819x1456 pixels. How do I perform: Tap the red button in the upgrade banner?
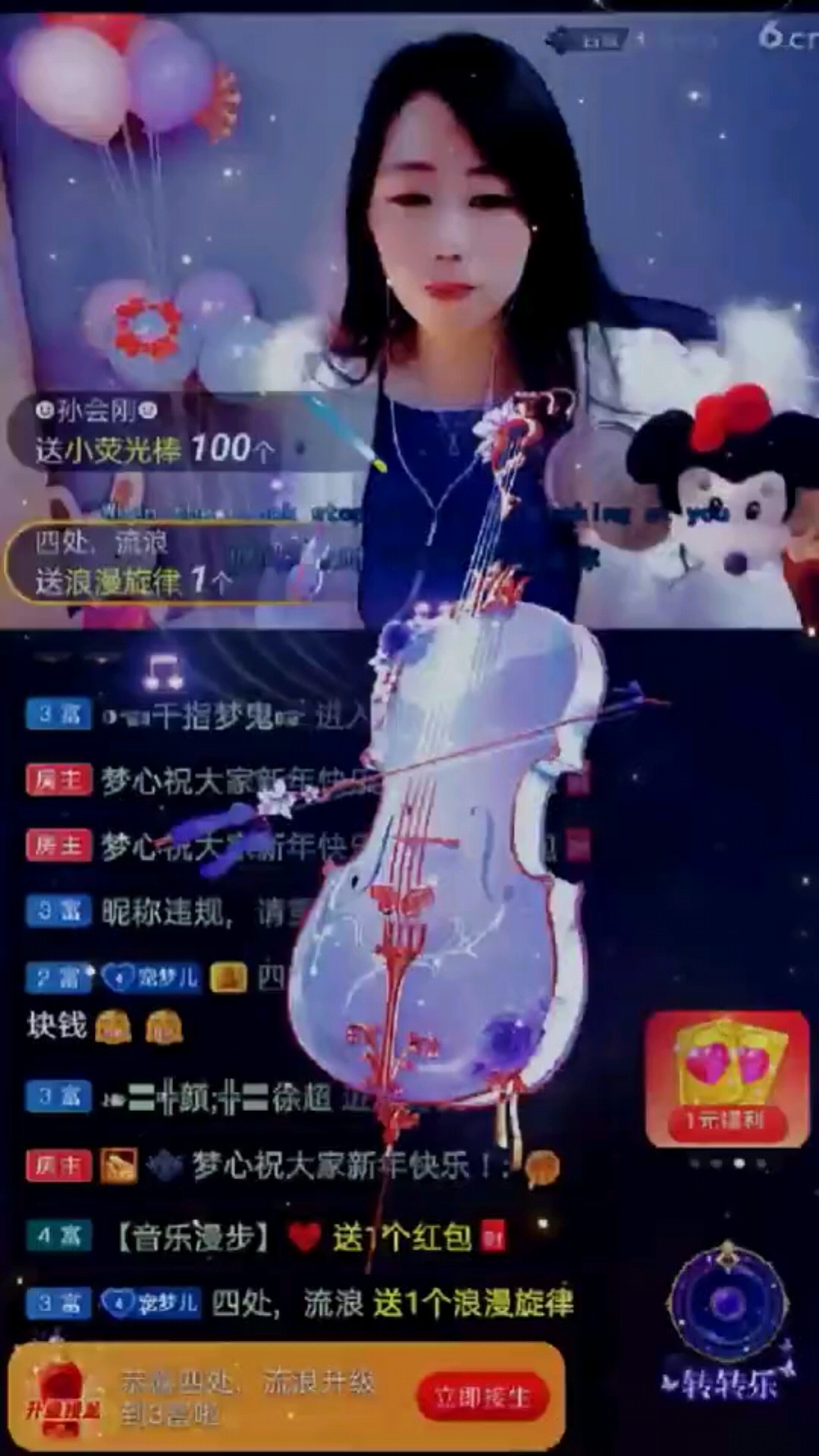(x=482, y=1396)
